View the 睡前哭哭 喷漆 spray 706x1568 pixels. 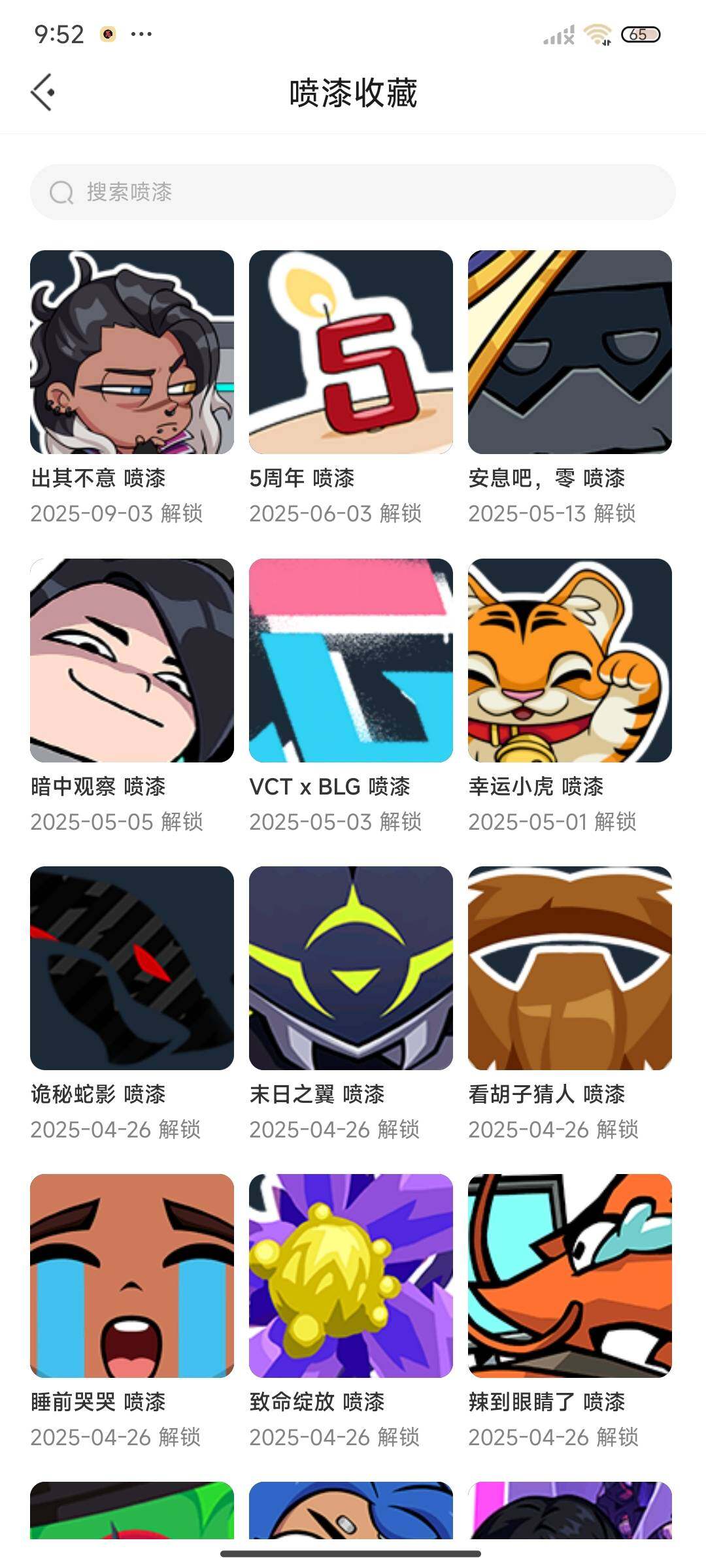tap(132, 1275)
